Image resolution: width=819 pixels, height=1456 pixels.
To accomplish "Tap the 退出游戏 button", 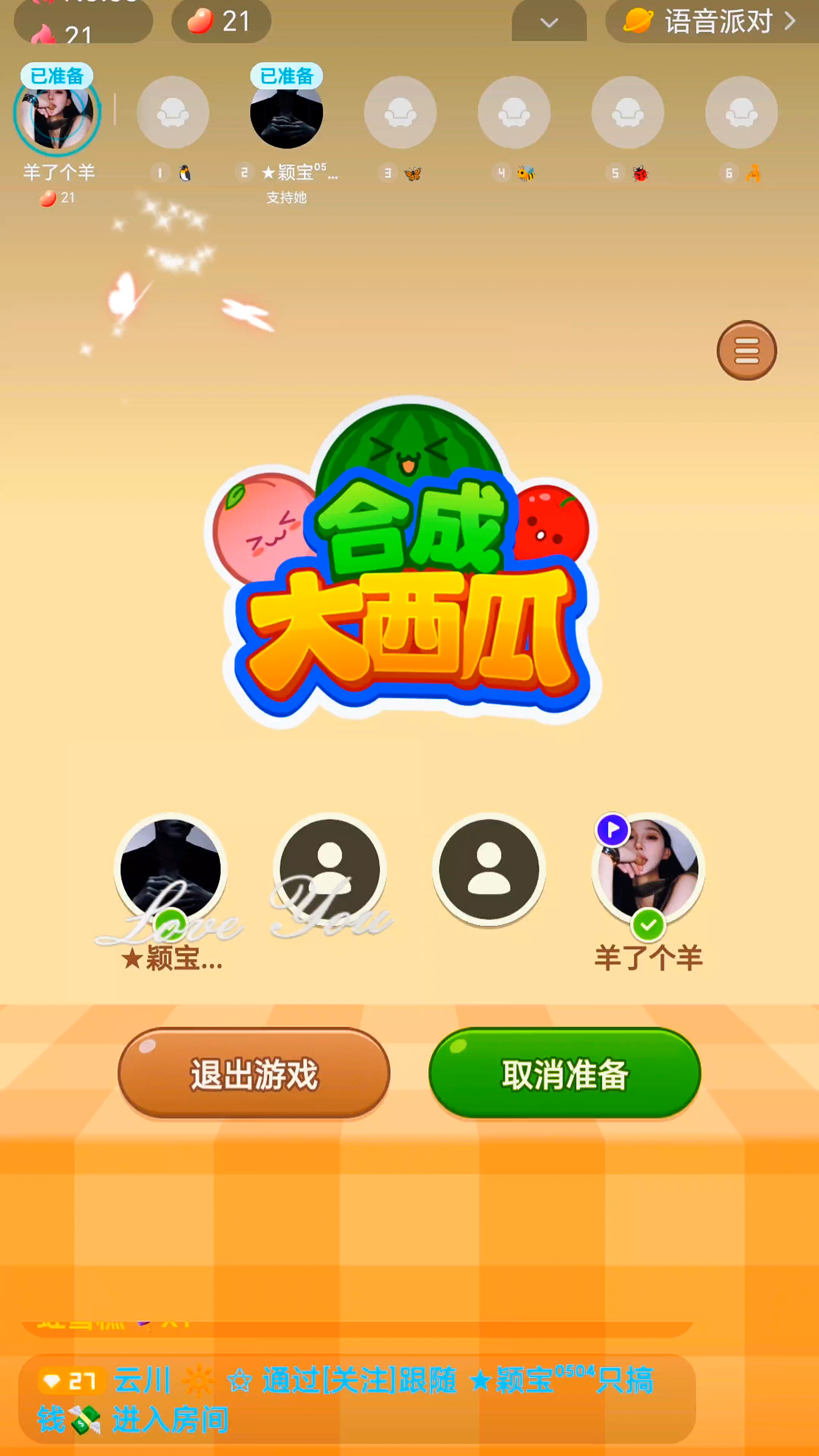I will tap(254, 1073).
